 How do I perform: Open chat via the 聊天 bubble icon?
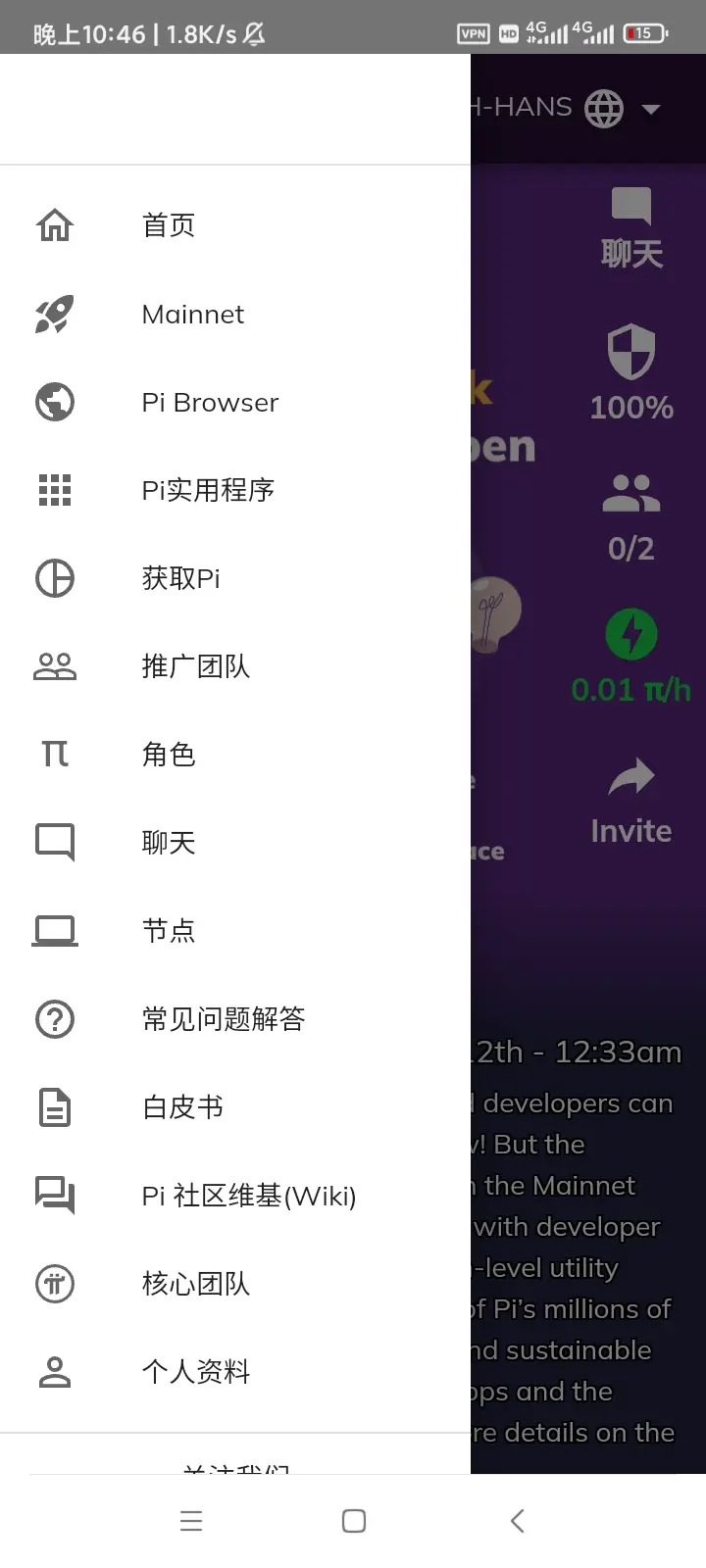click(630, 206)
